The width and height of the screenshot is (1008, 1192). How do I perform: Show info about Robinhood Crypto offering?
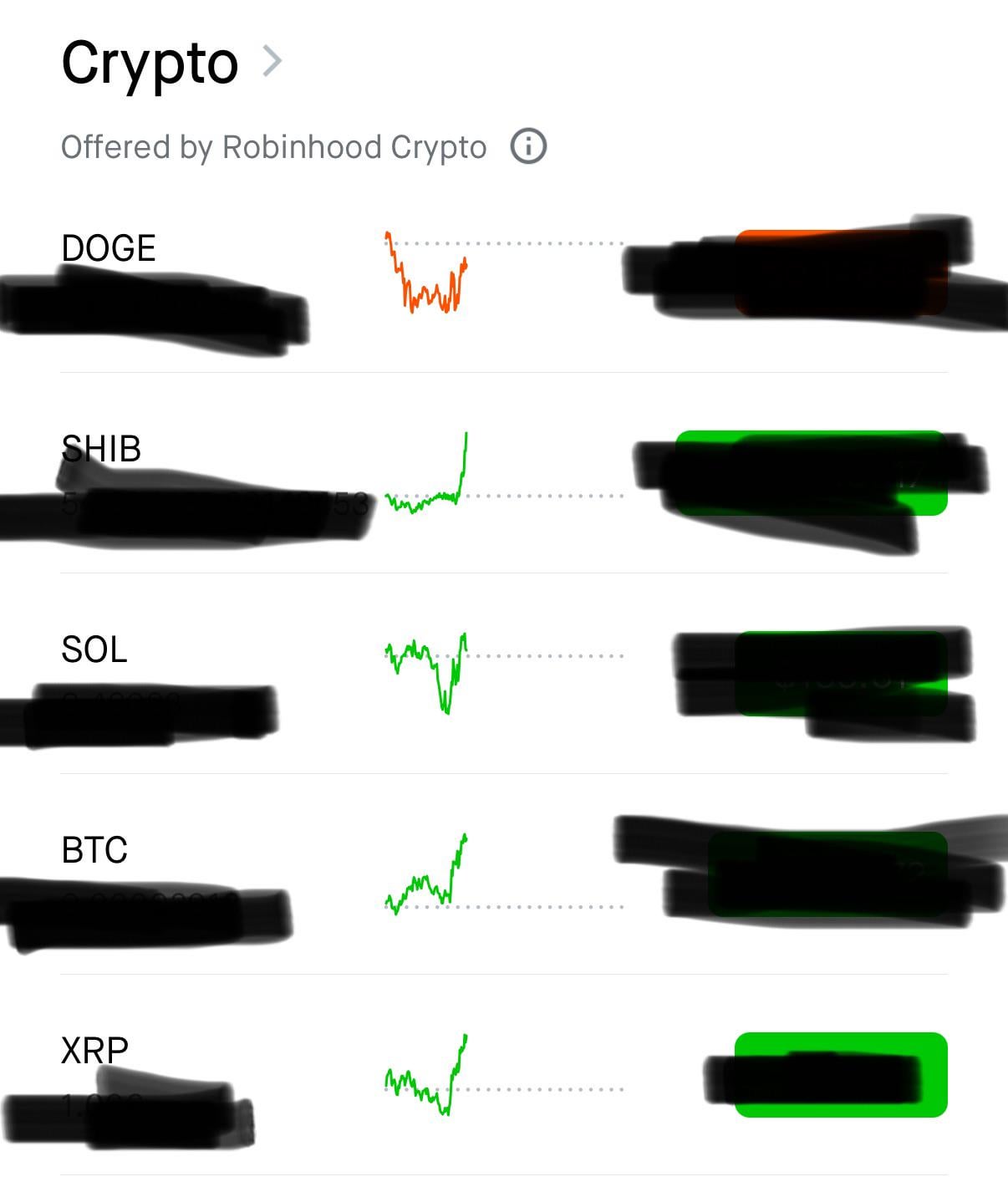(x=528, y=147)
